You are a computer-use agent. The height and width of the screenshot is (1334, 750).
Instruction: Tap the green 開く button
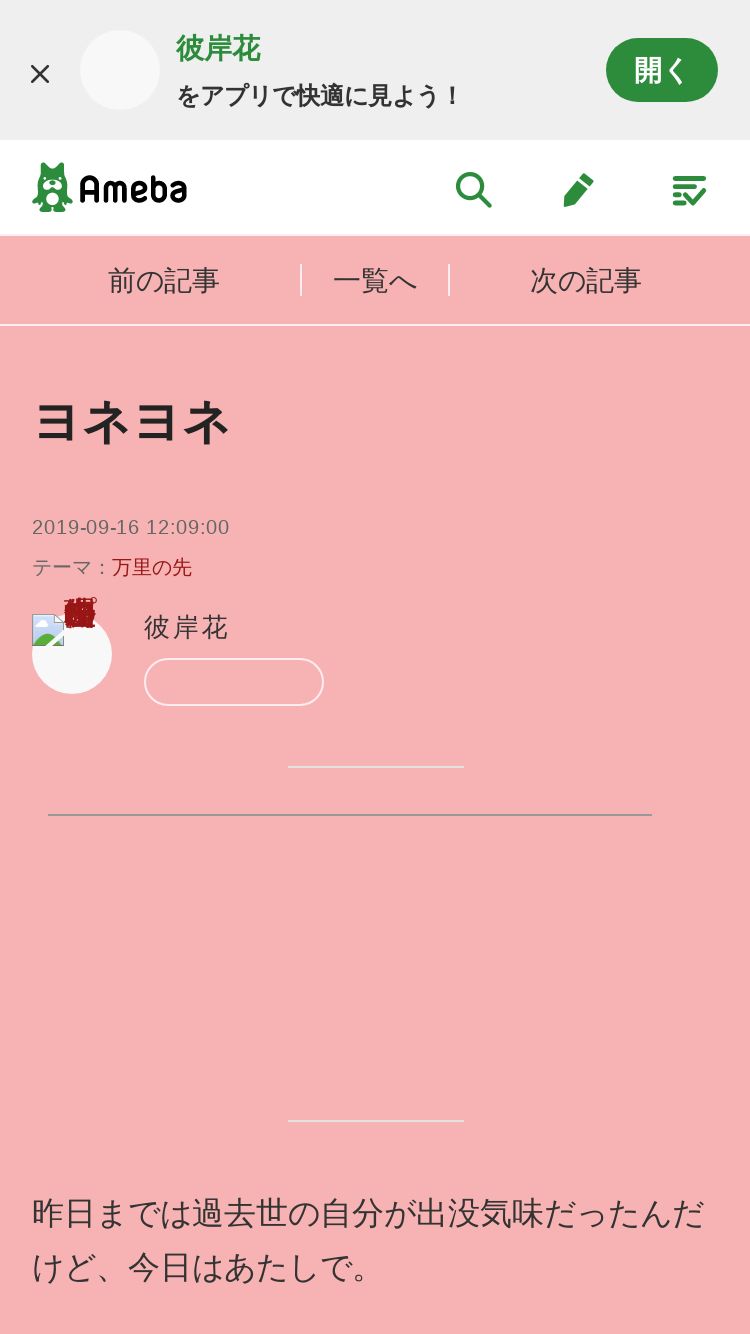661,70
